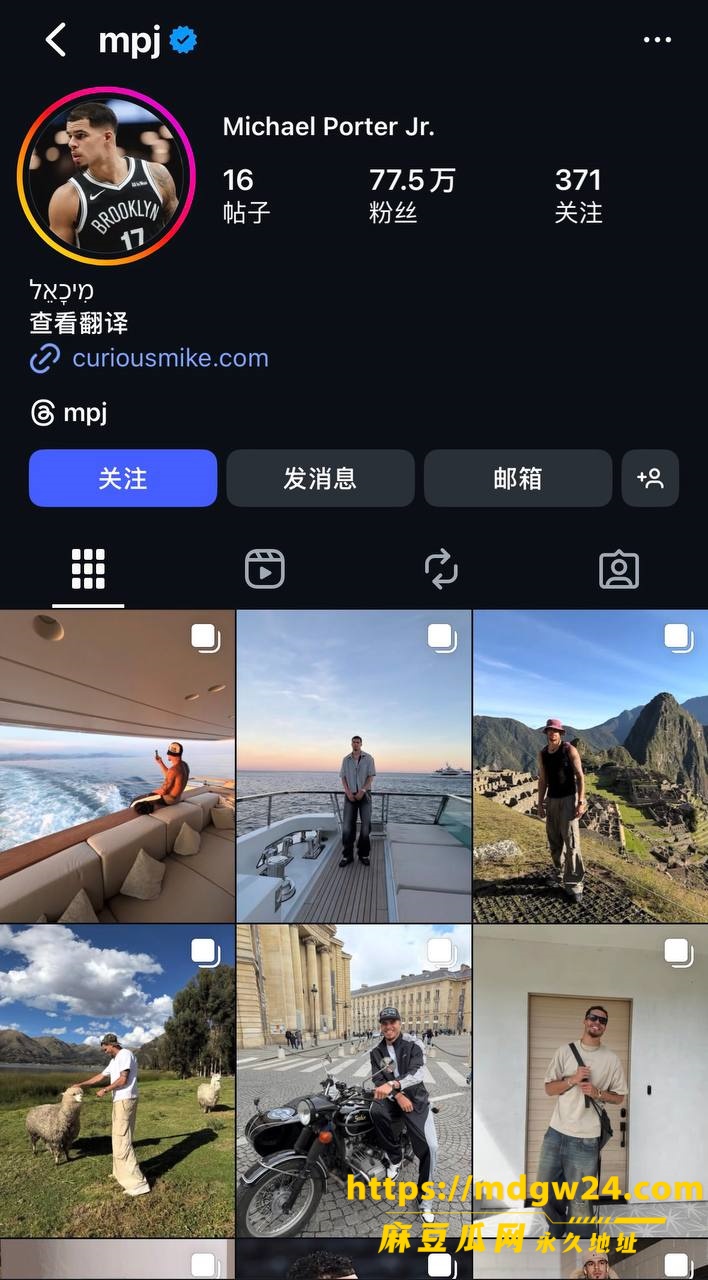Image resolution: width=708 pixels, height=1280 pixels.
Task: Switch to the posts grid tab
Action: click(88, 569)
